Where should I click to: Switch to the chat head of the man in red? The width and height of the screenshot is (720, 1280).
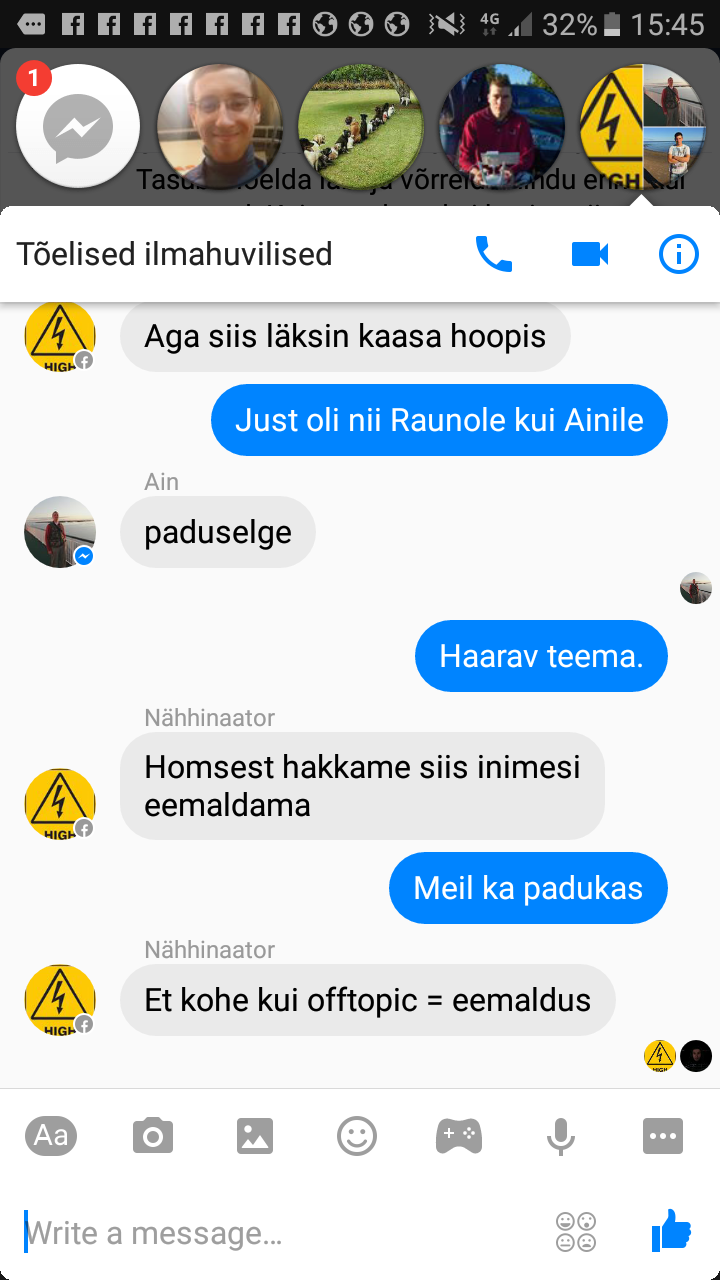pos(502,127)
